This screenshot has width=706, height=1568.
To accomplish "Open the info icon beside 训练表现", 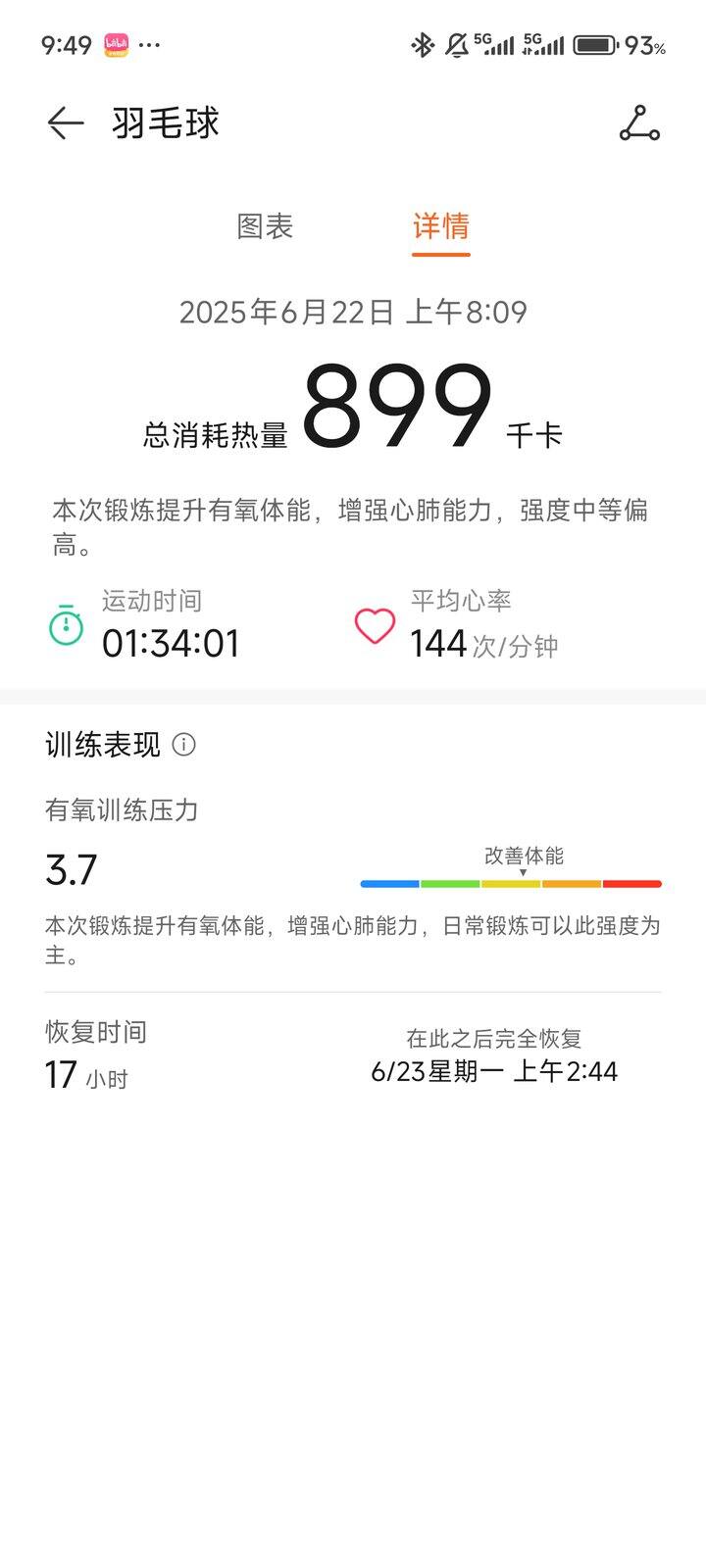I will coord(183,745).
